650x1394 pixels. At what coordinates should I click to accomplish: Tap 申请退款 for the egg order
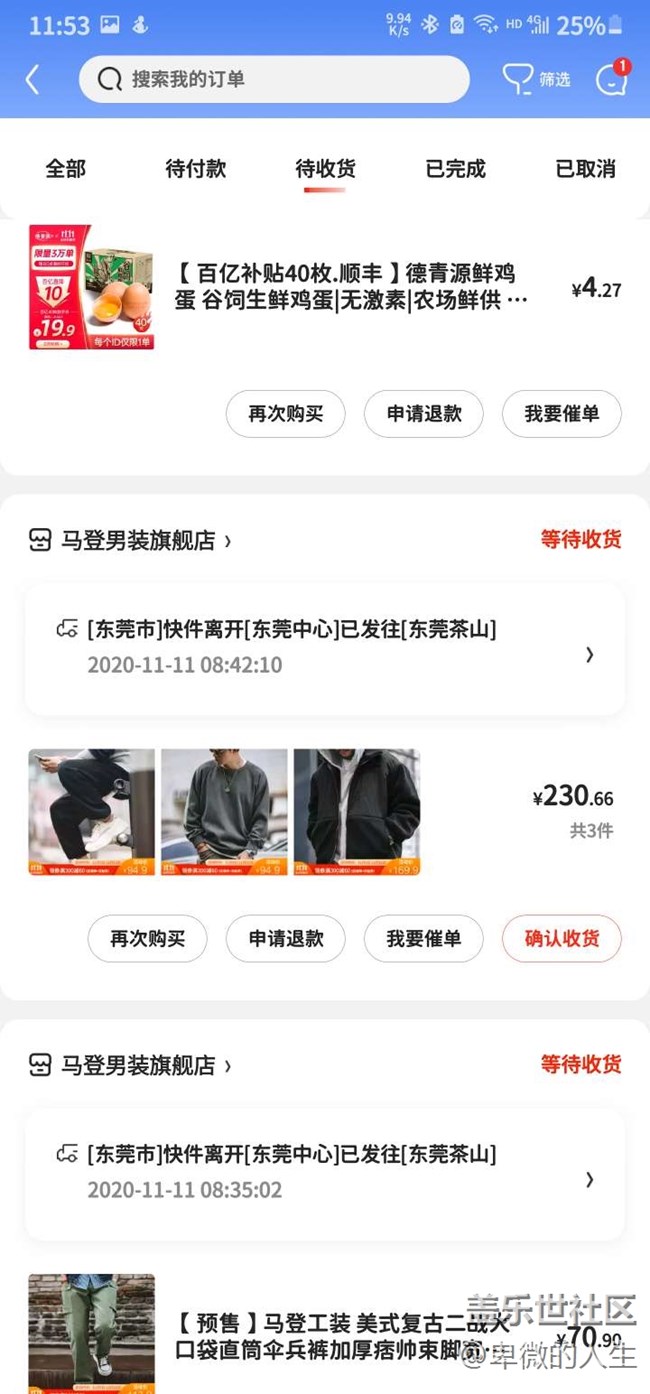(x=424, y=414)
